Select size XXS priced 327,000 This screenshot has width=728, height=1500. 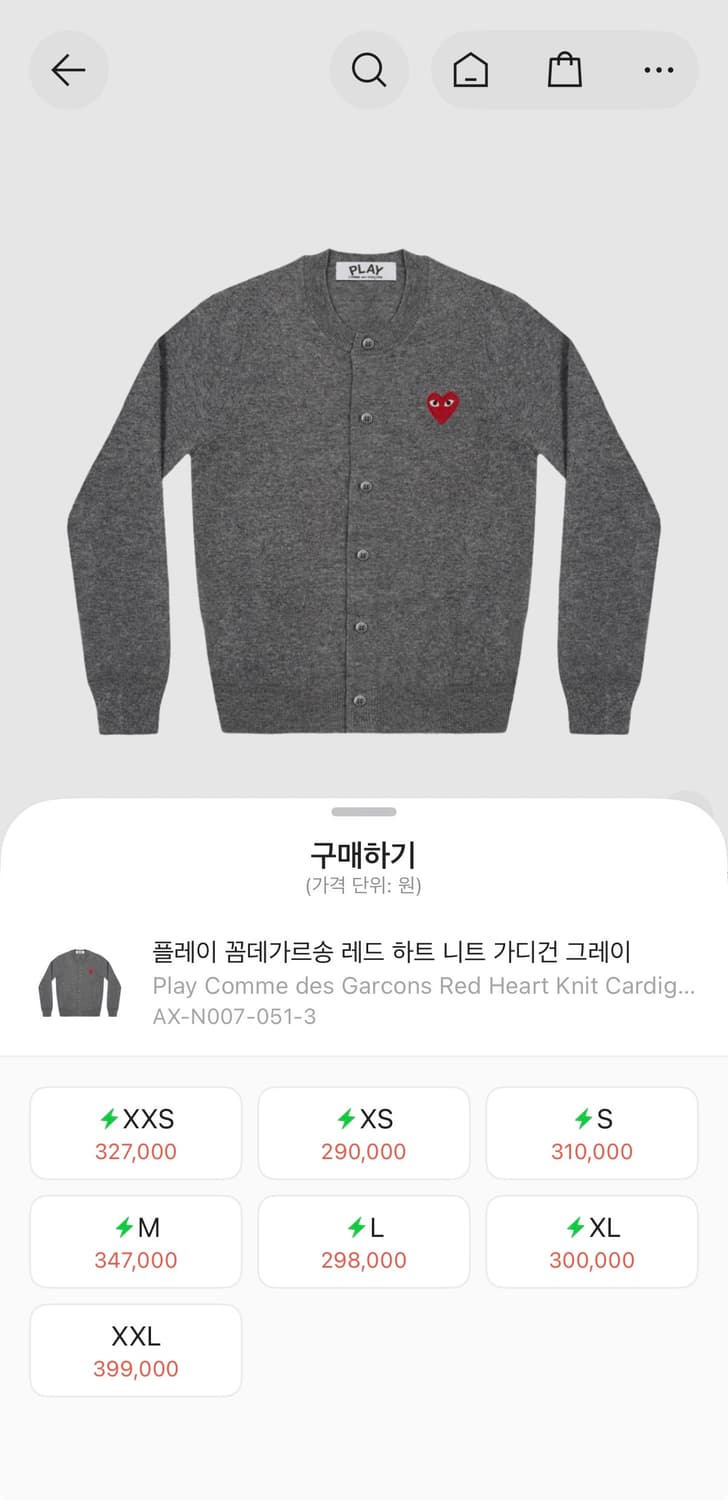[136, 1133]
